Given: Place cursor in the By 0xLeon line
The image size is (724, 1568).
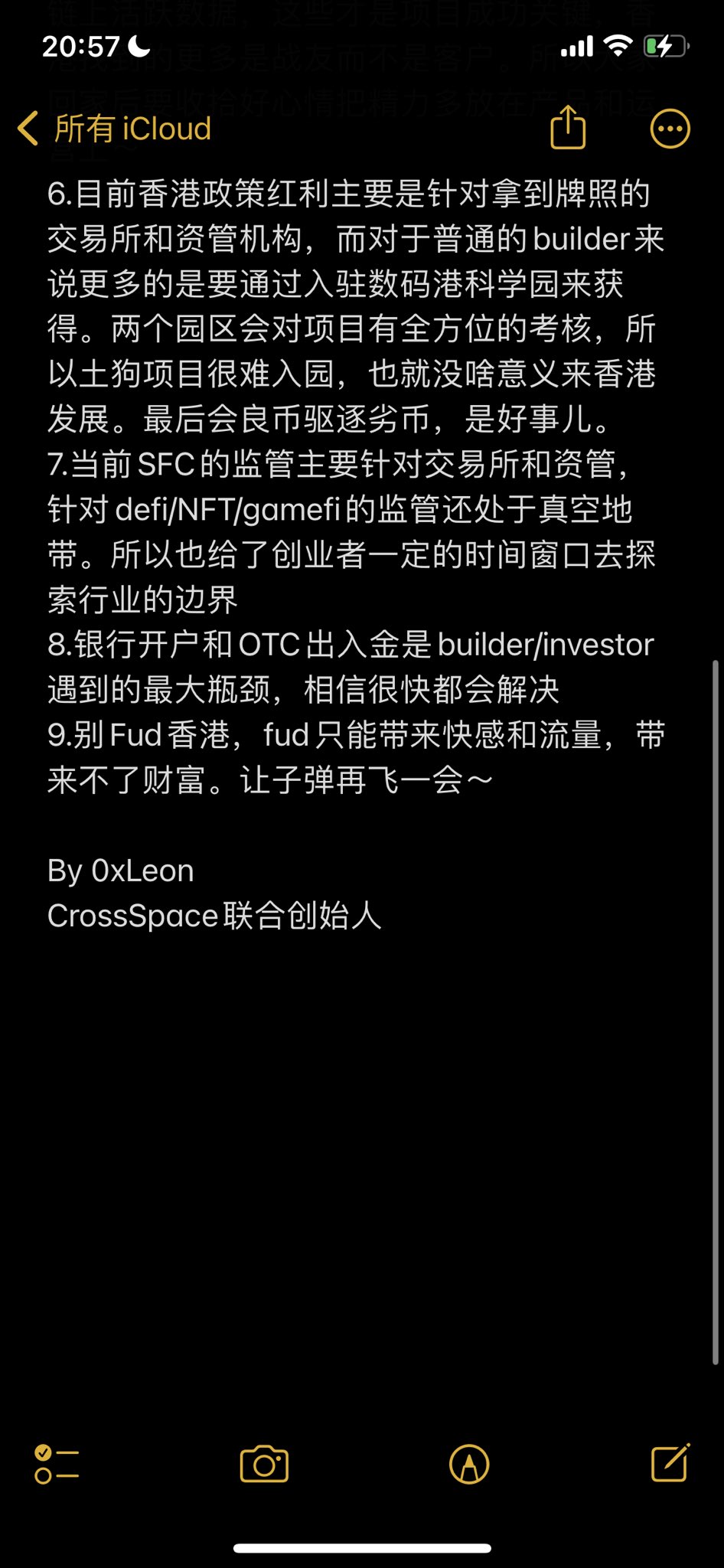Looking at the screenshot, I should pos(120,870).
